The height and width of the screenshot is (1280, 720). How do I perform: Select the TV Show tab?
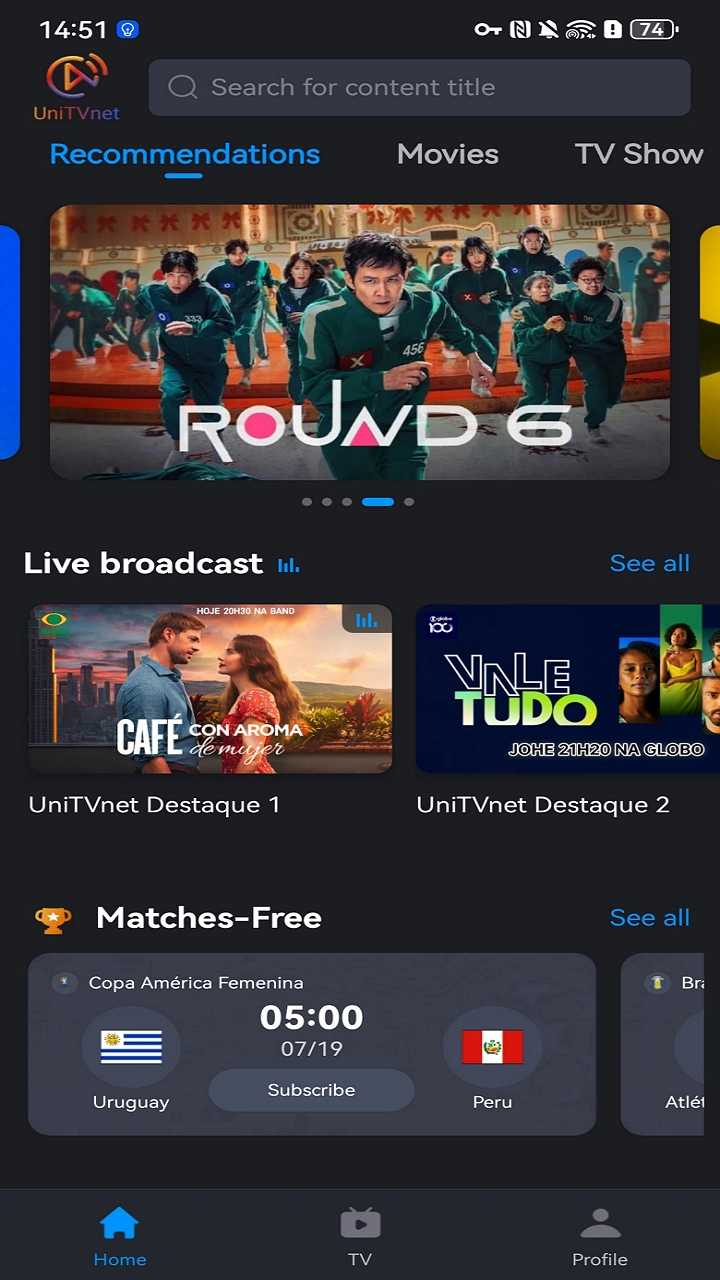coord(638,154)
